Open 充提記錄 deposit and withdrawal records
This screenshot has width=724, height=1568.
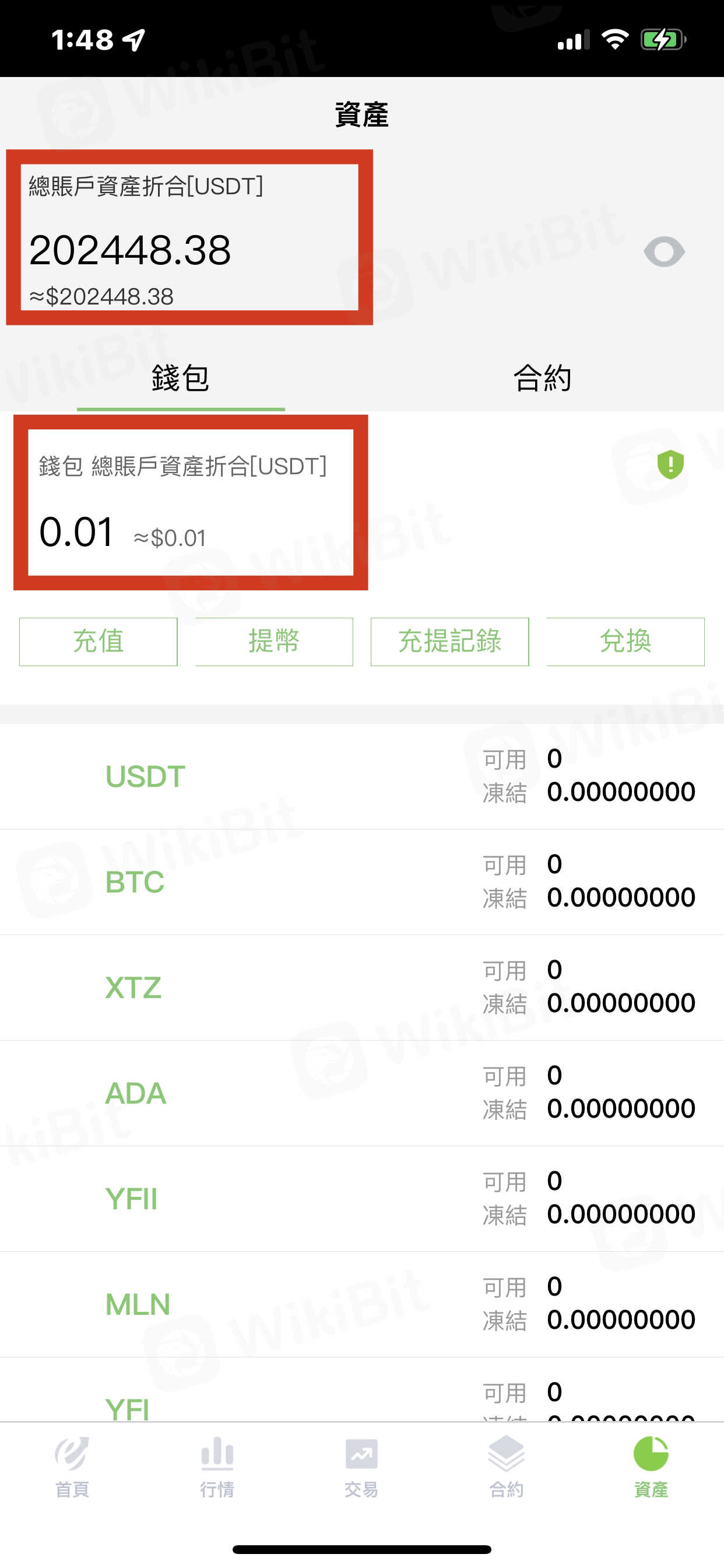[449, 642]
